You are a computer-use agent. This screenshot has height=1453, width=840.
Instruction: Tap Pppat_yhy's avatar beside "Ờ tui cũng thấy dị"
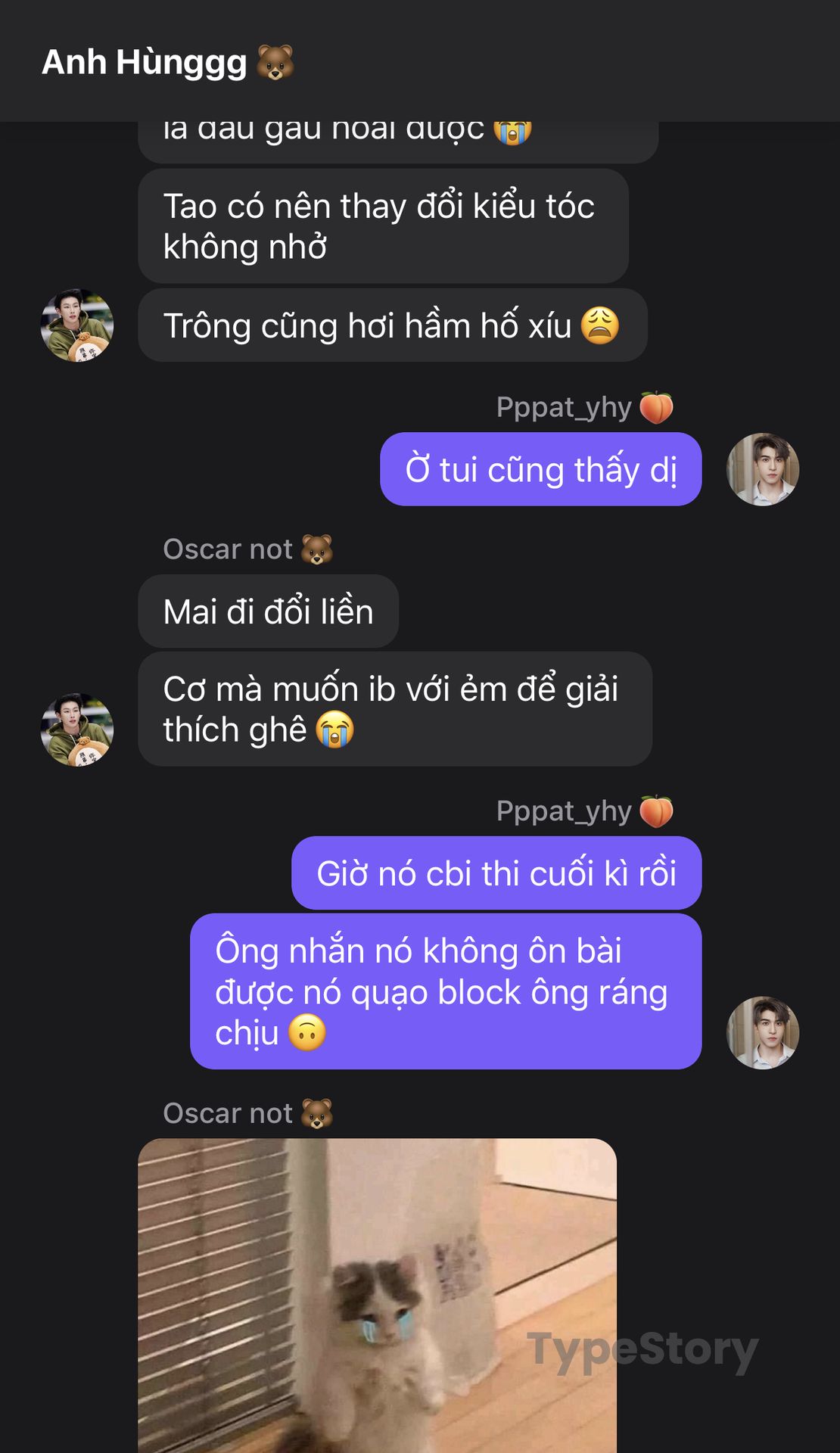click(x=763, y=469)
